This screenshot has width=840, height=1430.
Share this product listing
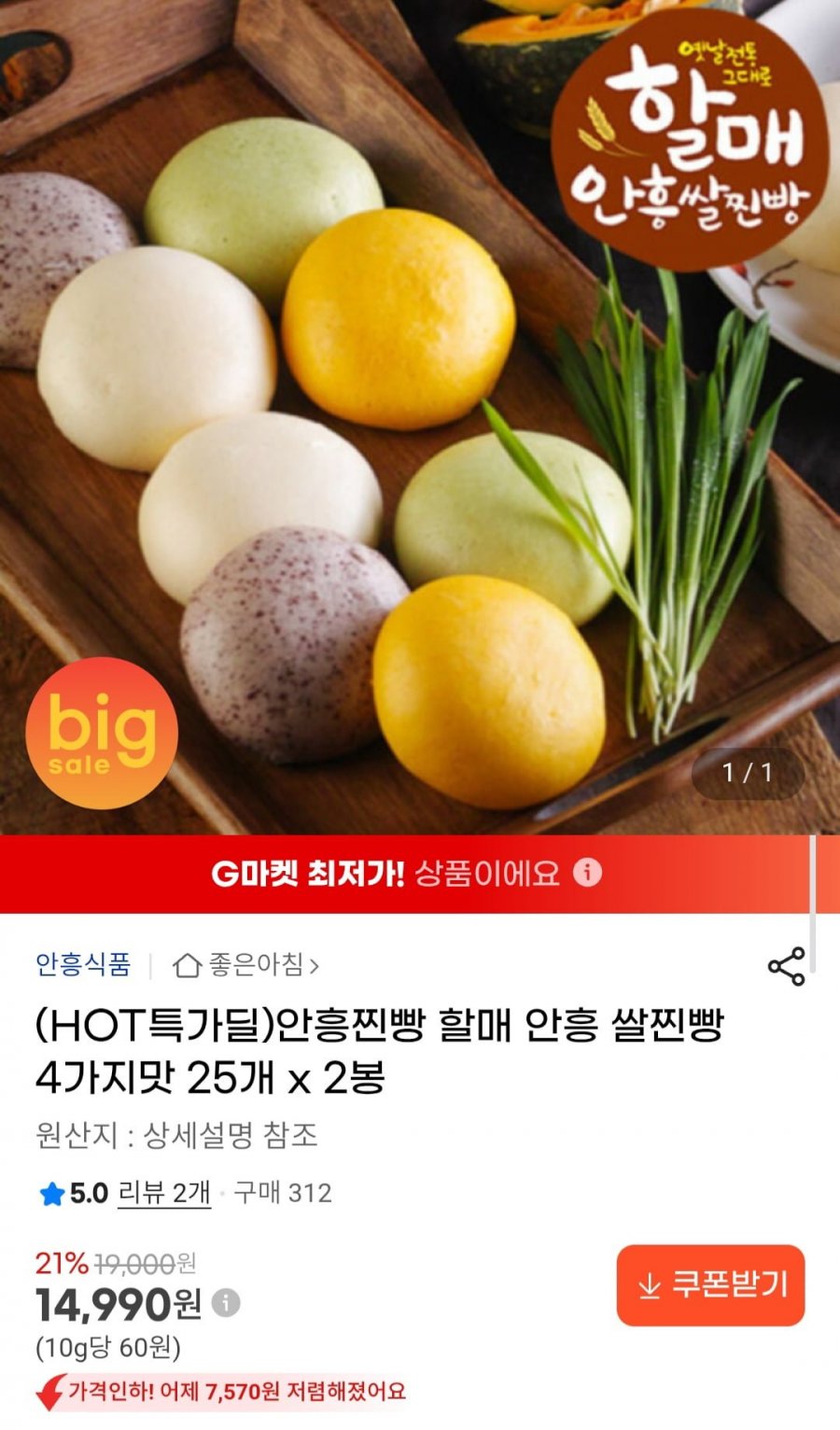pyautogui.click(x=786, y=966)
